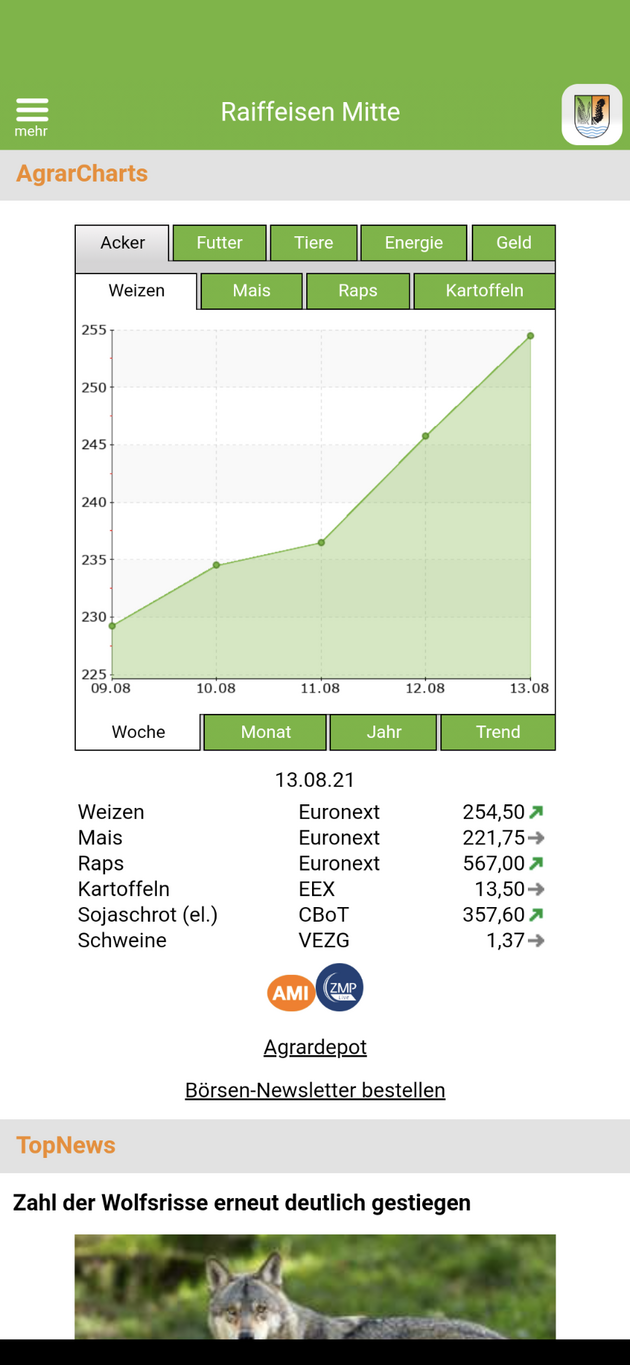Show the Raps chart
This screenshot has height=1365, width=630.
[357, 291]
